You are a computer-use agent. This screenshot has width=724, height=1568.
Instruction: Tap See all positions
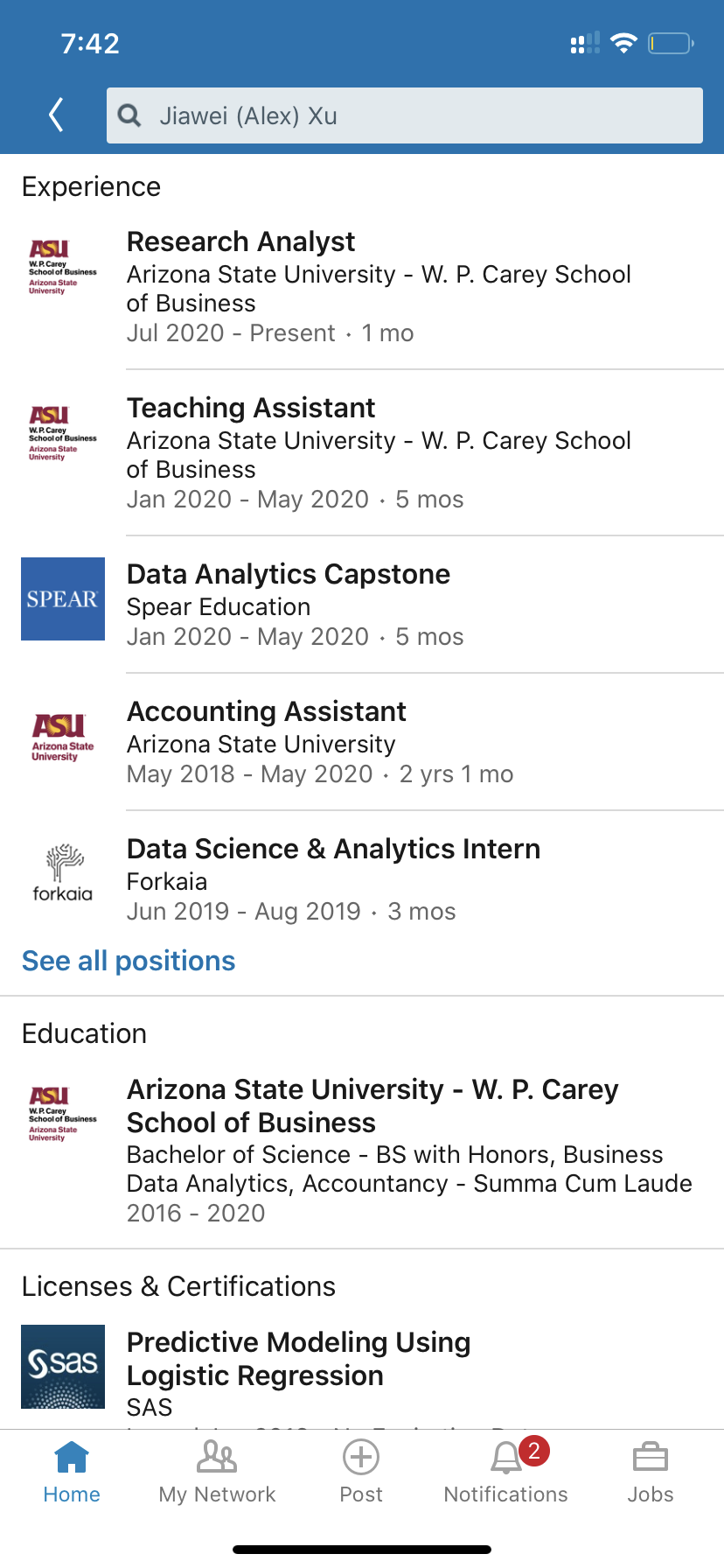[x=129, y=961]
